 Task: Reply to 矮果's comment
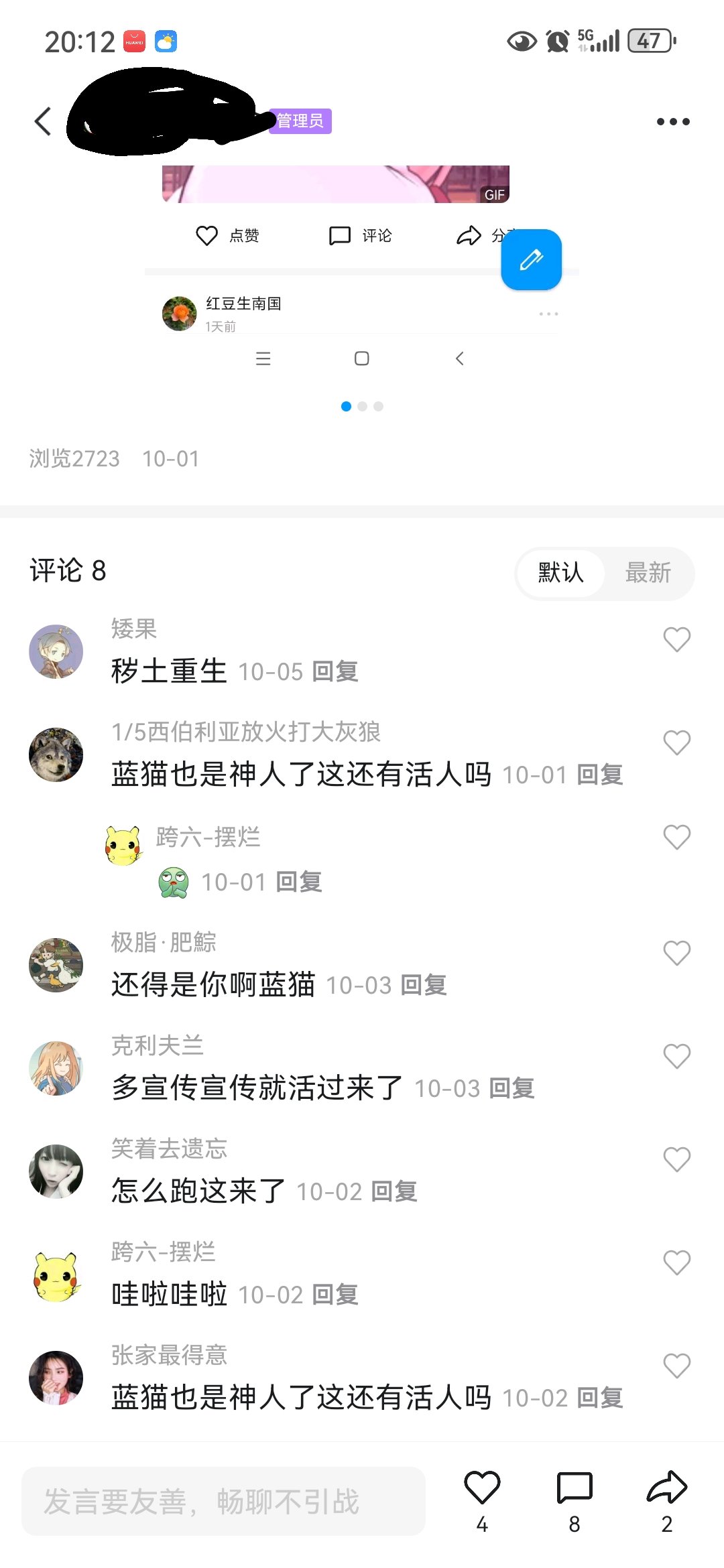point(335,671)
